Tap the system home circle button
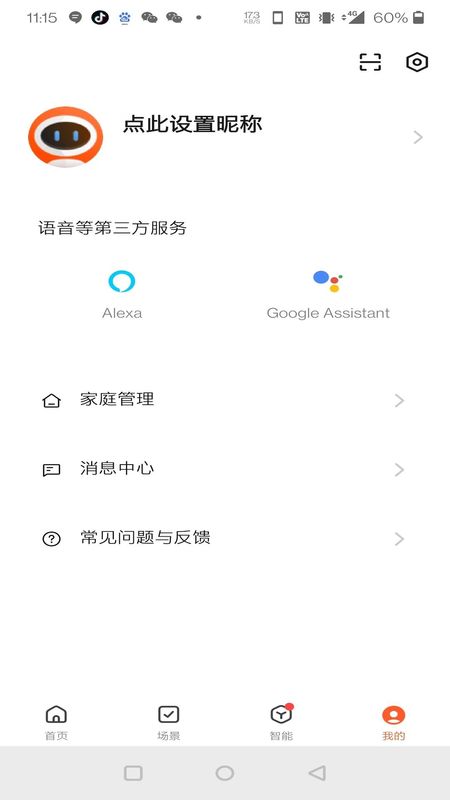This screenshot has height=800, width=450. [x=224, y=773]
